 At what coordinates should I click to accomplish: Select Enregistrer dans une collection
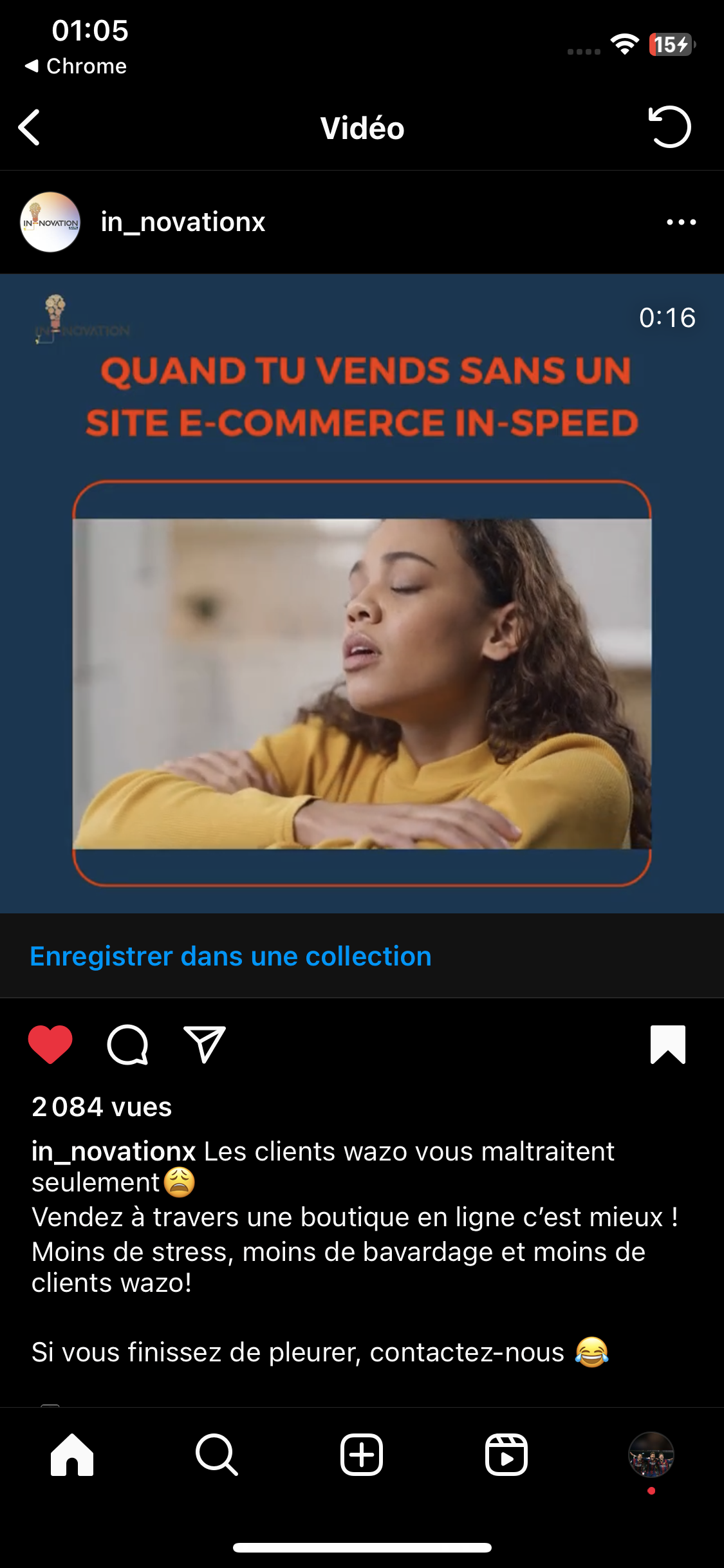coord(230,957)
